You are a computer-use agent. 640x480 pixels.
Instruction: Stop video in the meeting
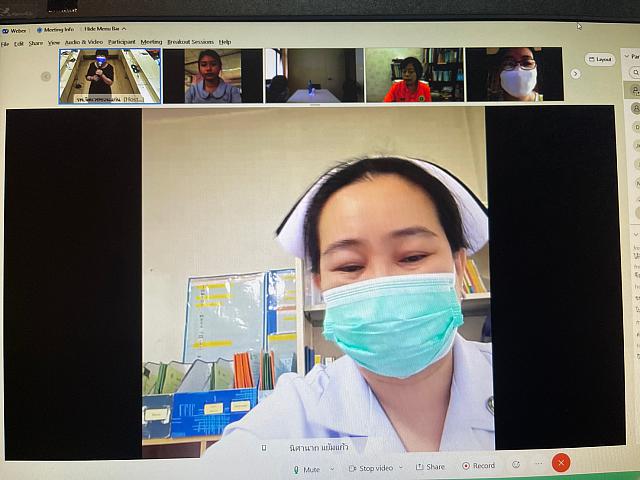click(370, 467)
